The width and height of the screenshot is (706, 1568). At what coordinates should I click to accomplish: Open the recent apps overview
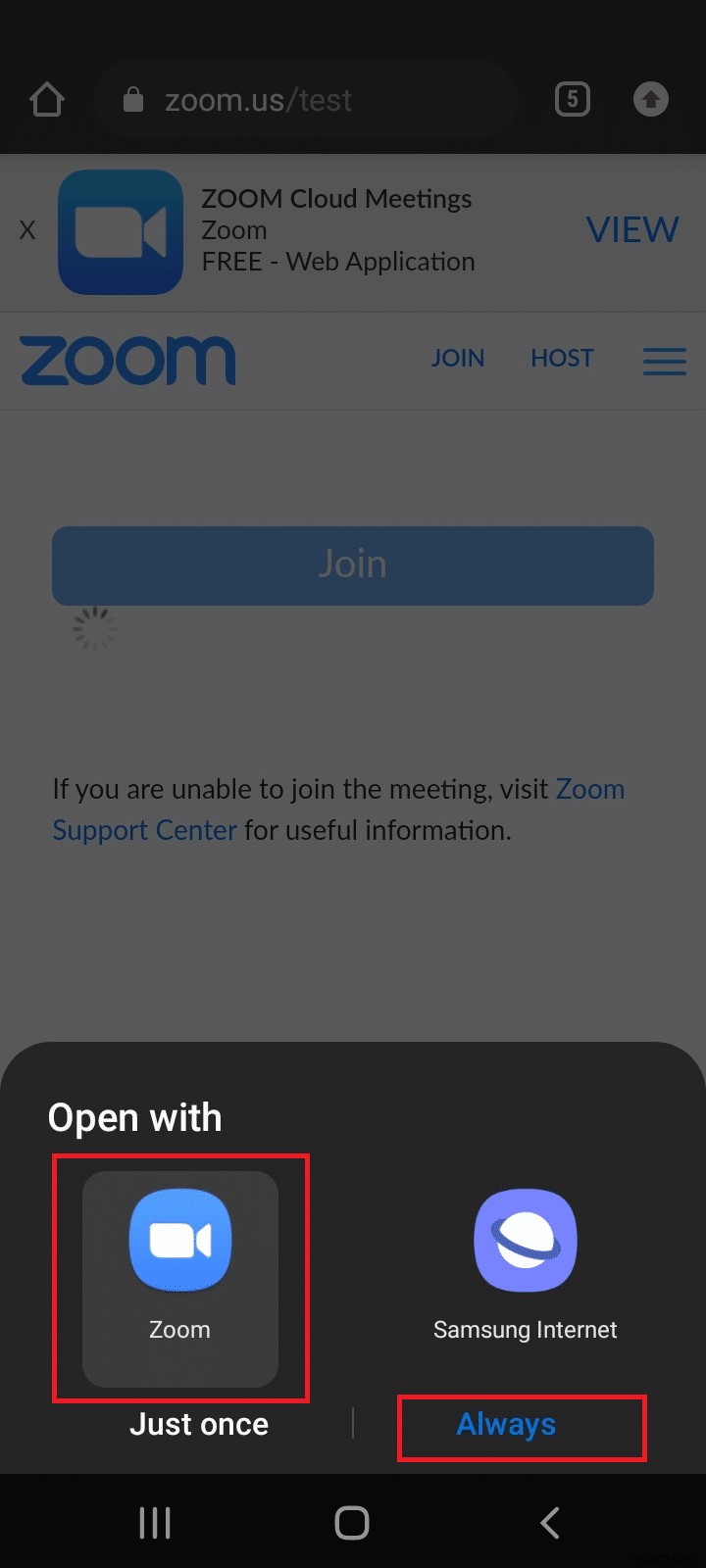[x=155, y=1522]
